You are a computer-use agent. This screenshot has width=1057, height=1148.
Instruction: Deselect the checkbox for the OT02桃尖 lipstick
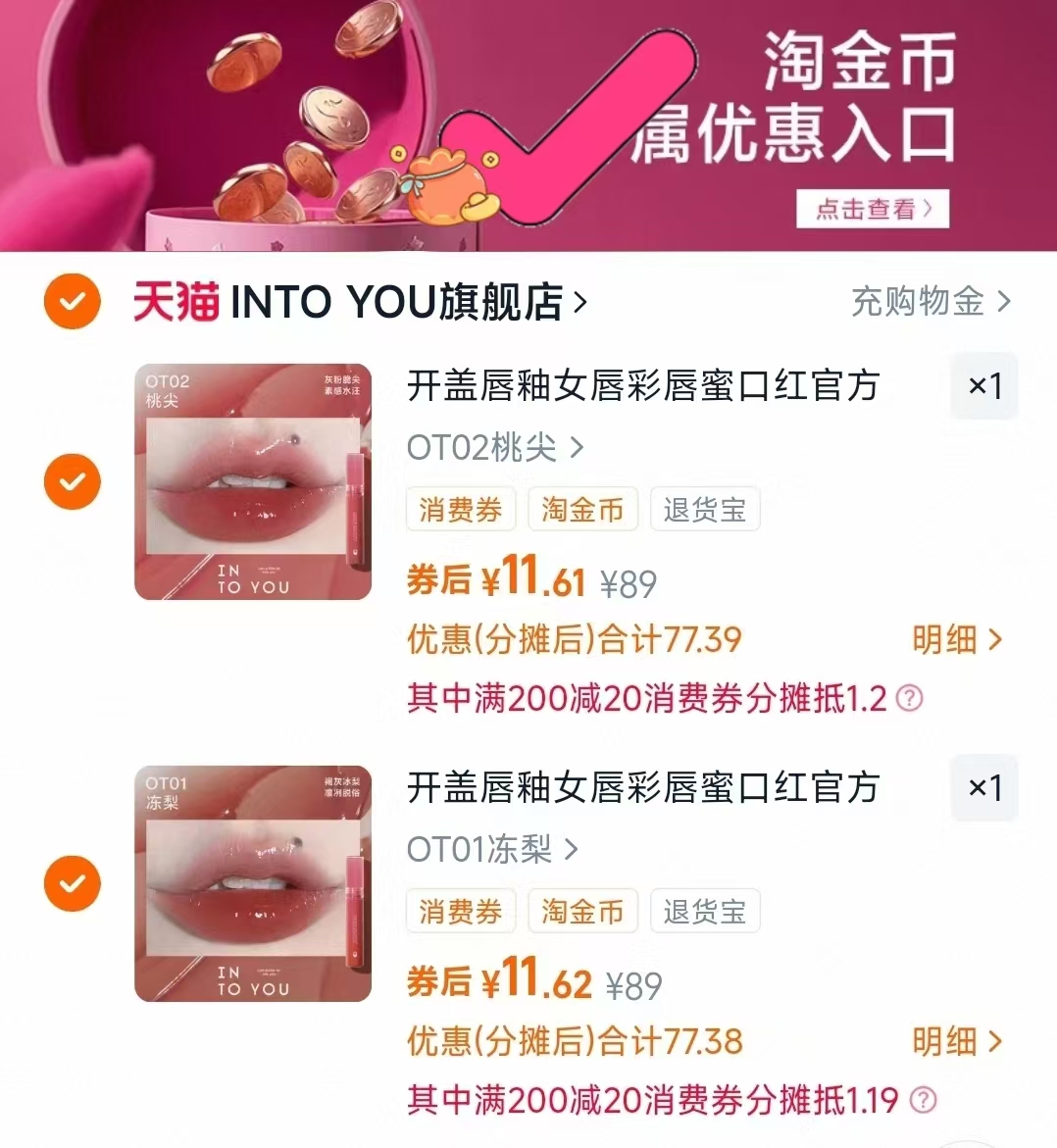[72, 481]
